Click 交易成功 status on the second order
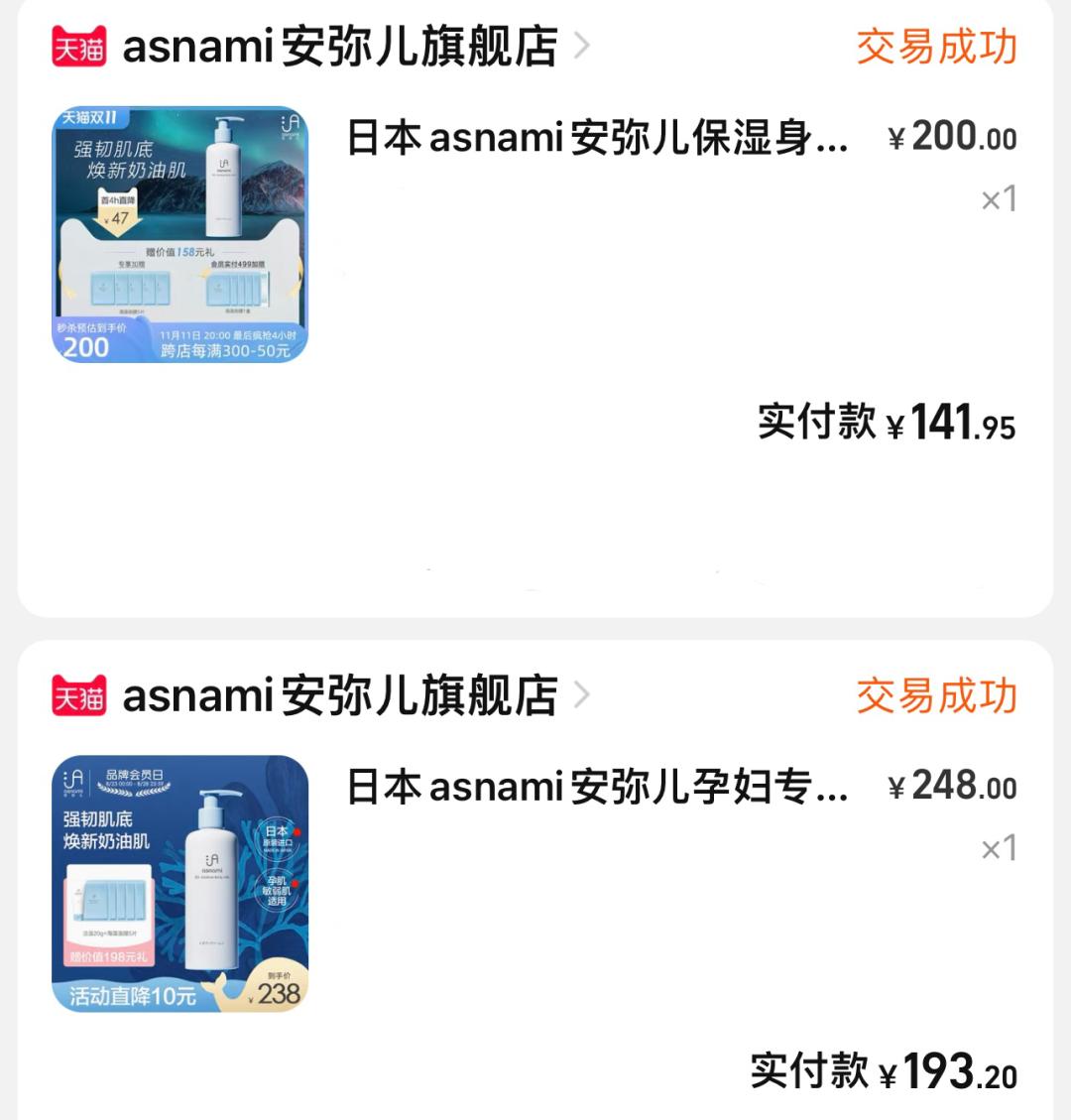Image resolution: width=1071 pixels, height=1120 pixels. [x=937, y=697]
